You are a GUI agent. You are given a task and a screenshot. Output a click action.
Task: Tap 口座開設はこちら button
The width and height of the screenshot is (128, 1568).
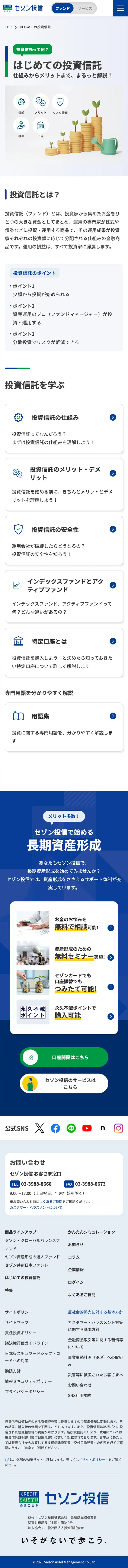point(64,1057)
